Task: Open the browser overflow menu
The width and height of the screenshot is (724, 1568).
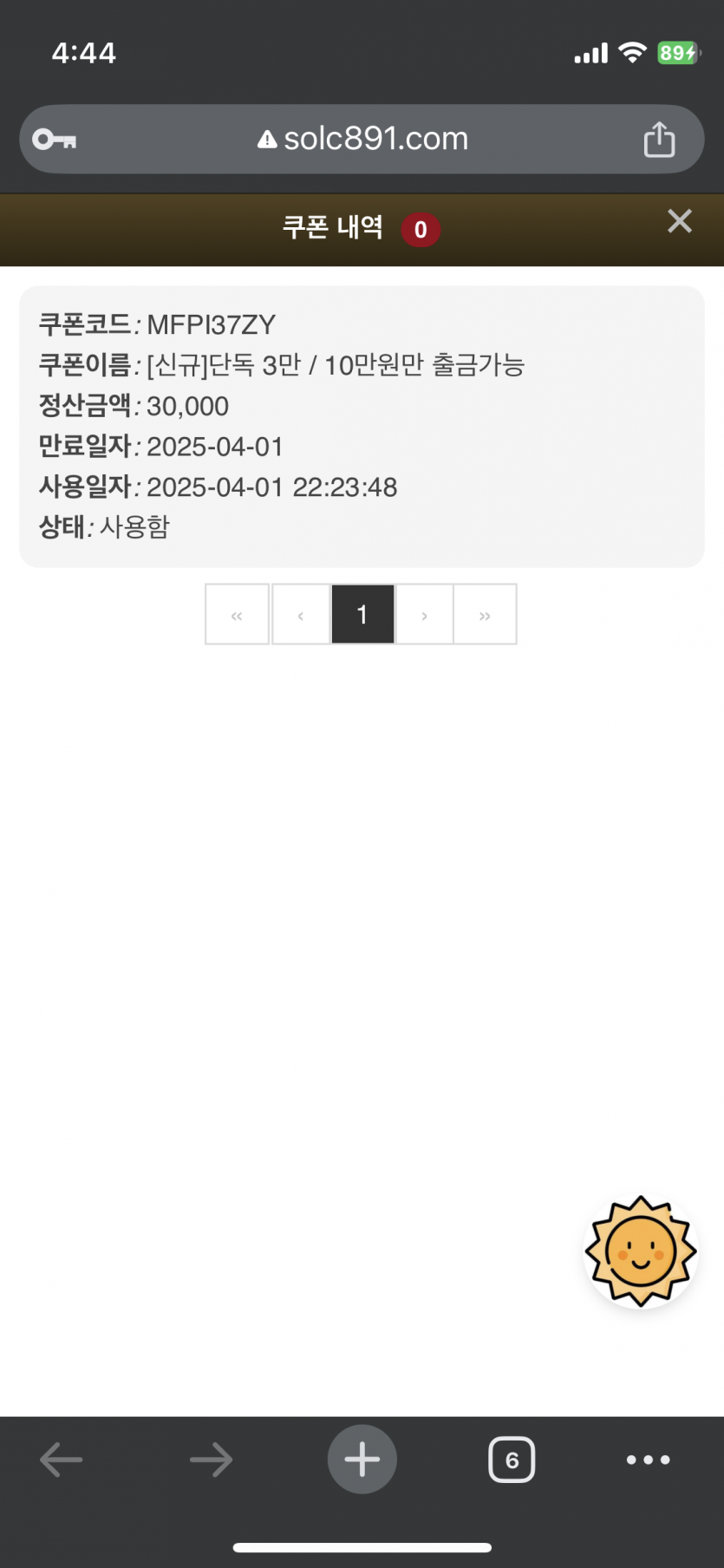Action: coord(649,1460)
